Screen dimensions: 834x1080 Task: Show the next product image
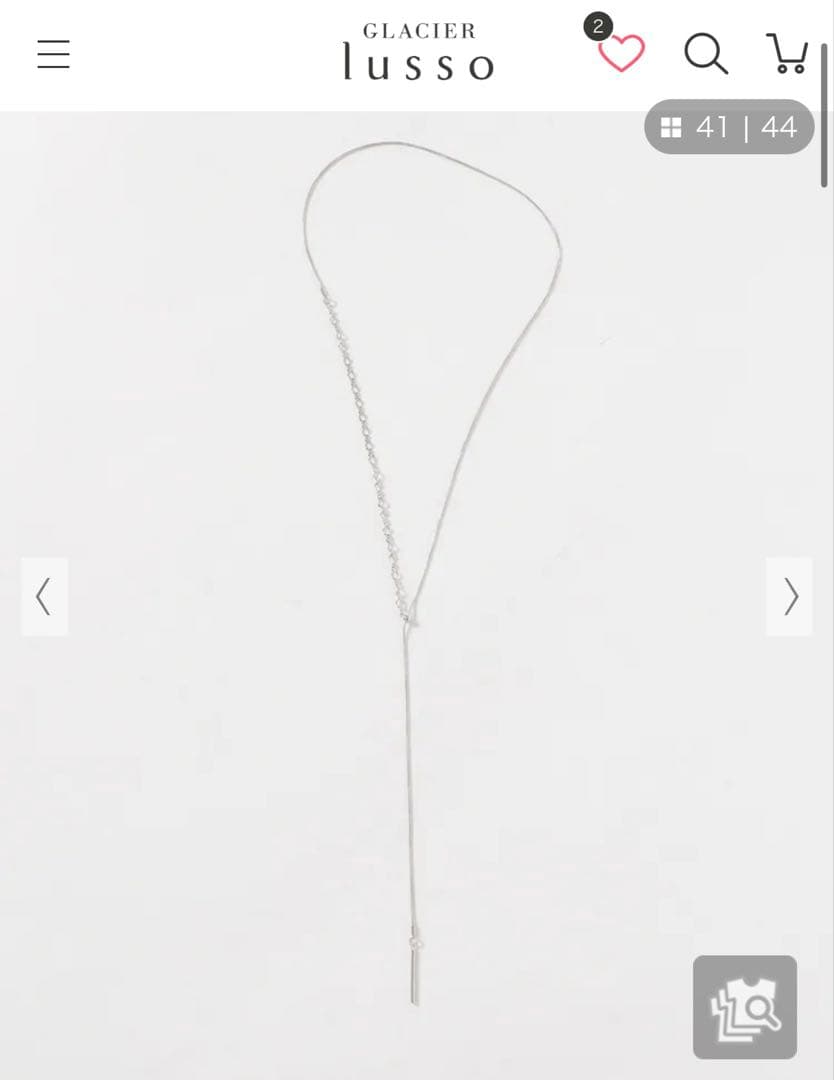[x=789, y=596]
